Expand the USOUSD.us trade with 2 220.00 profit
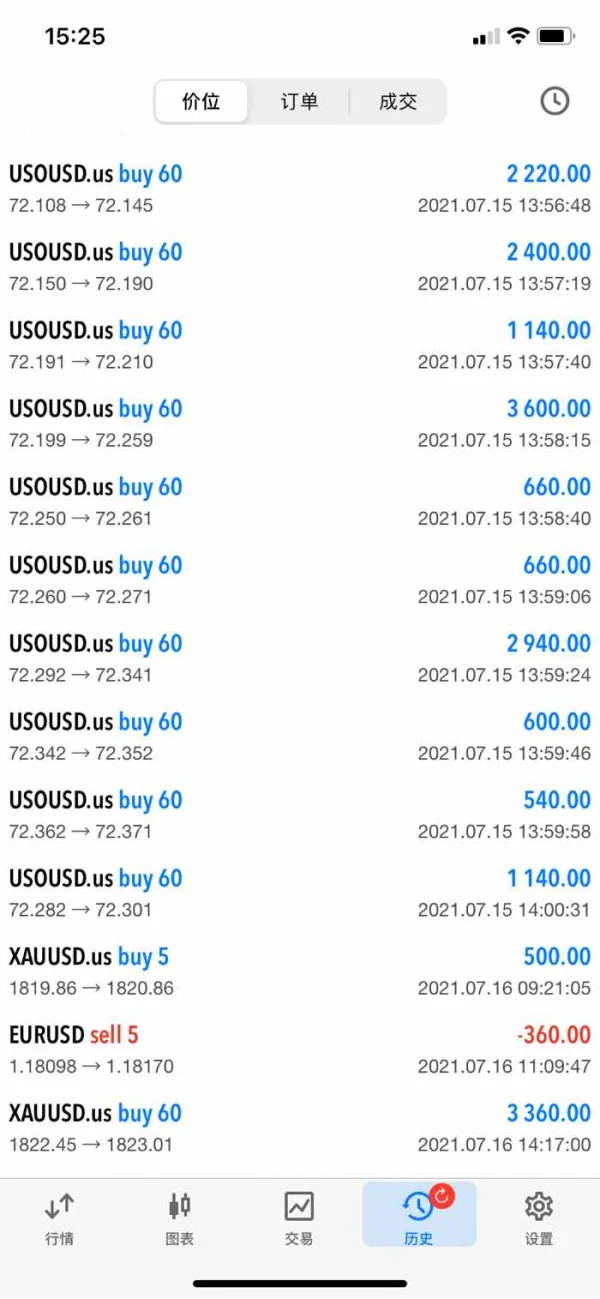600x1299 pixels. click(x=300, y=188)
